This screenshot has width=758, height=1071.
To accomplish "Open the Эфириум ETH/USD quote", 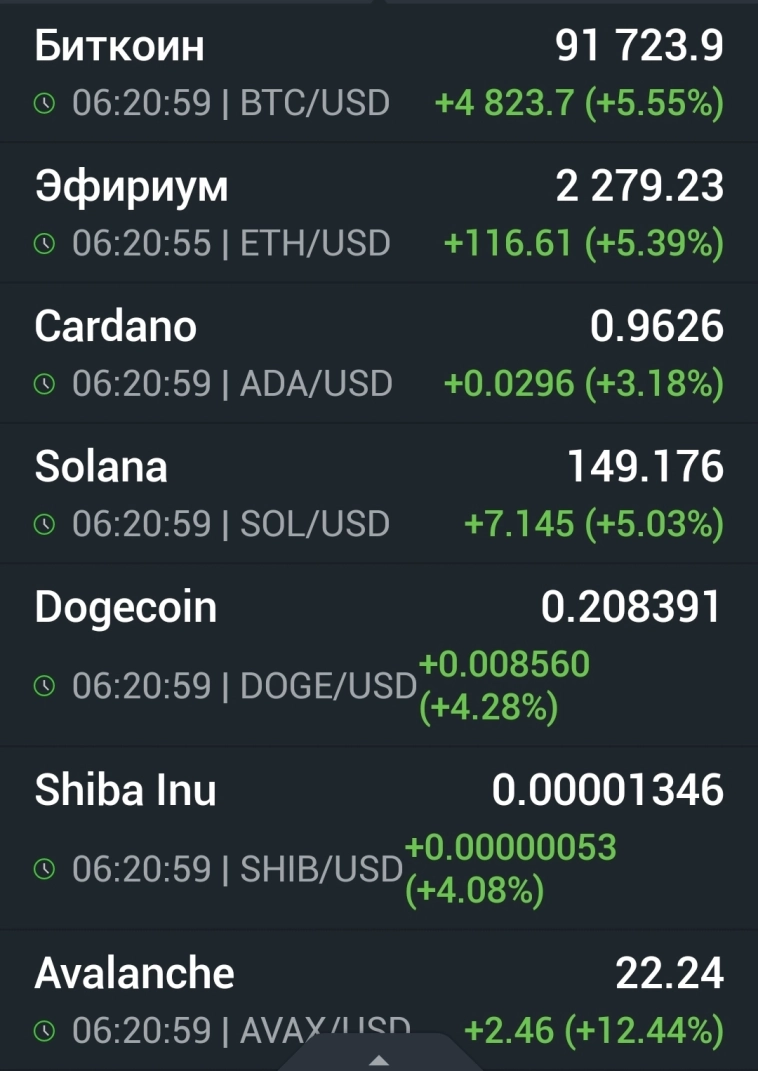I will tap(378, 213).
